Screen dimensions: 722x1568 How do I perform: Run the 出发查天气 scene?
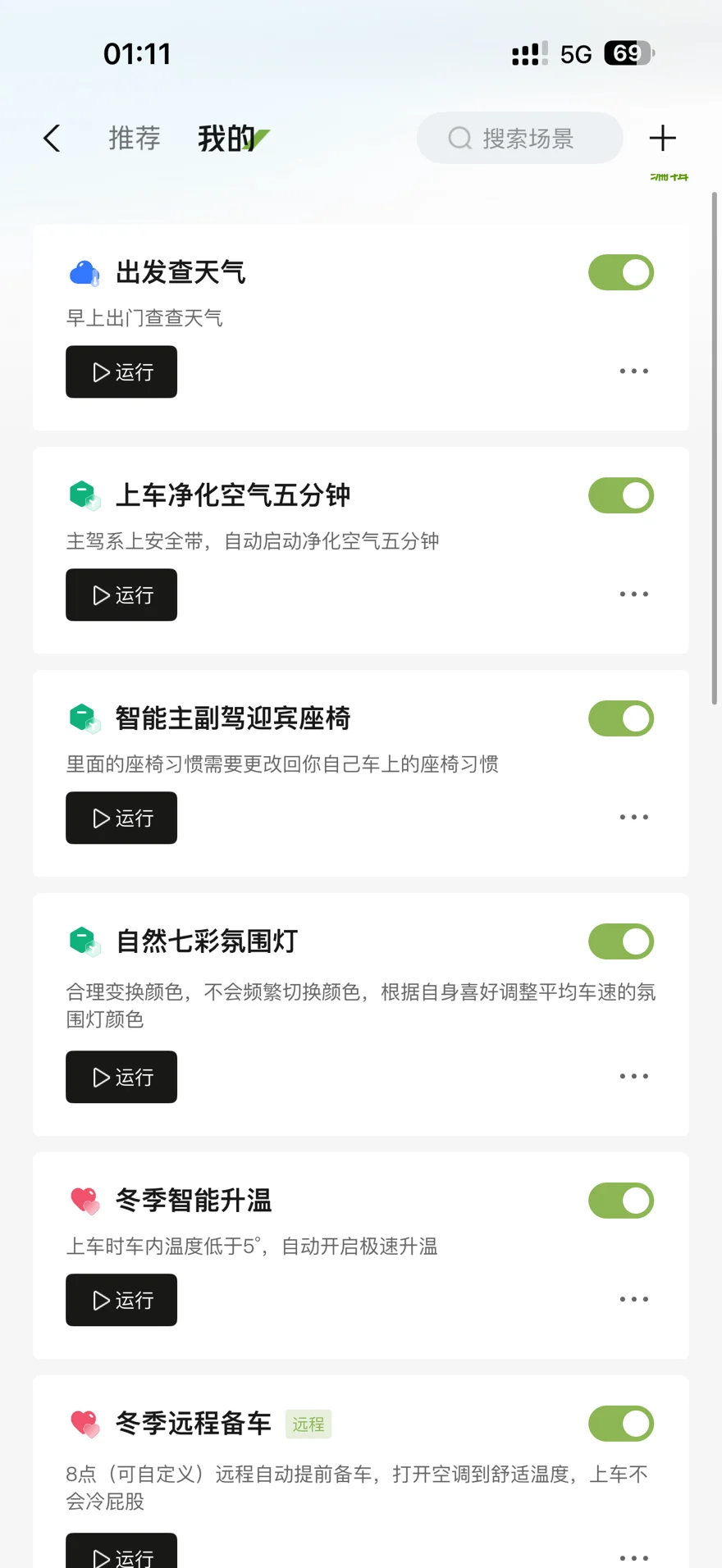click(121, 372)
